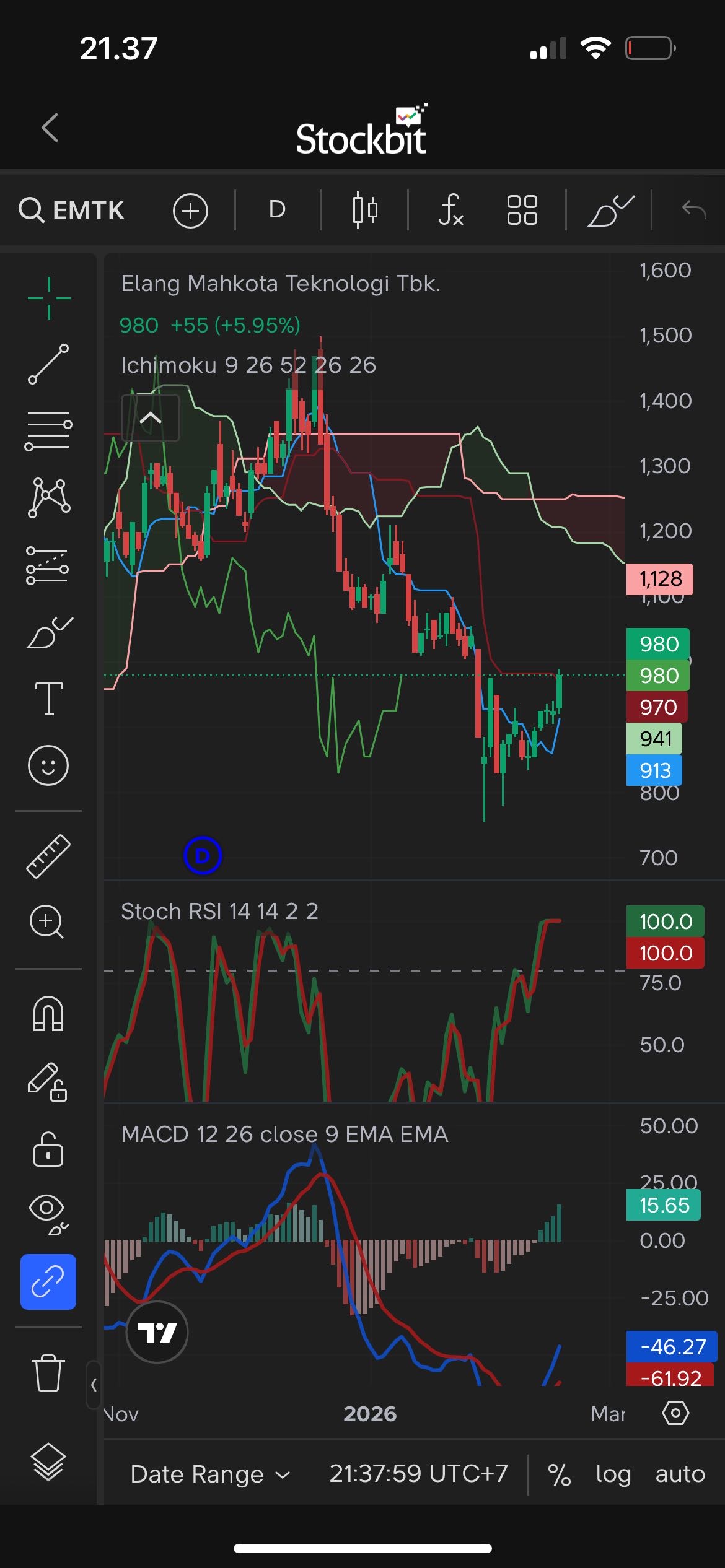Add a symbol to compare with the plus icon
The width and height of the screenshot is (725, 1568).
coord(190,211)
